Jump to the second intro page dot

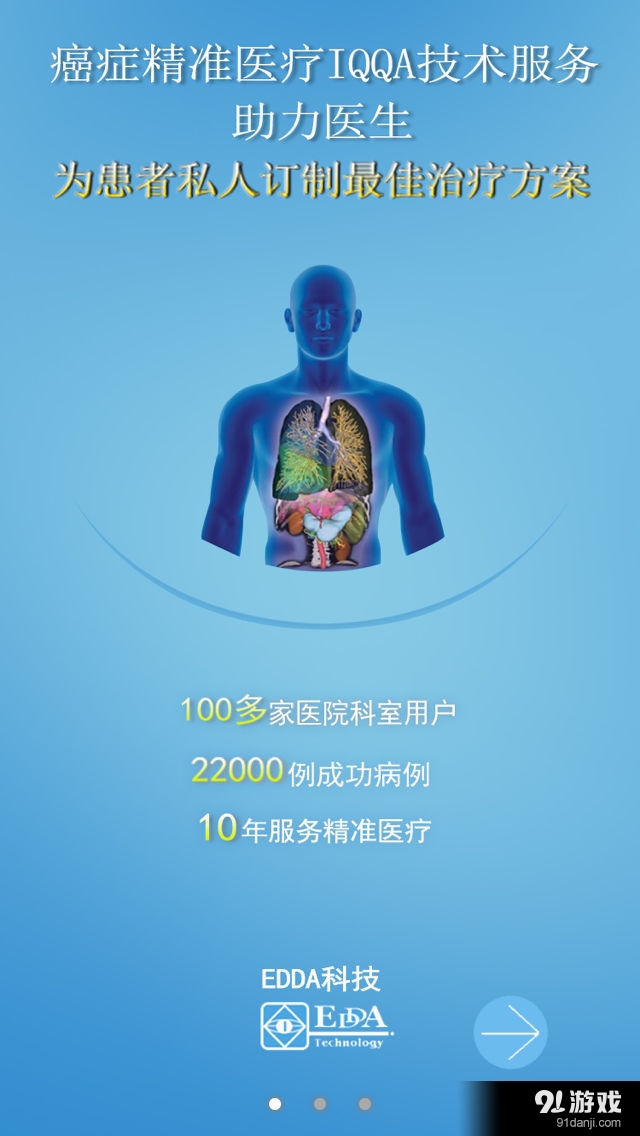pos(320,1104)
